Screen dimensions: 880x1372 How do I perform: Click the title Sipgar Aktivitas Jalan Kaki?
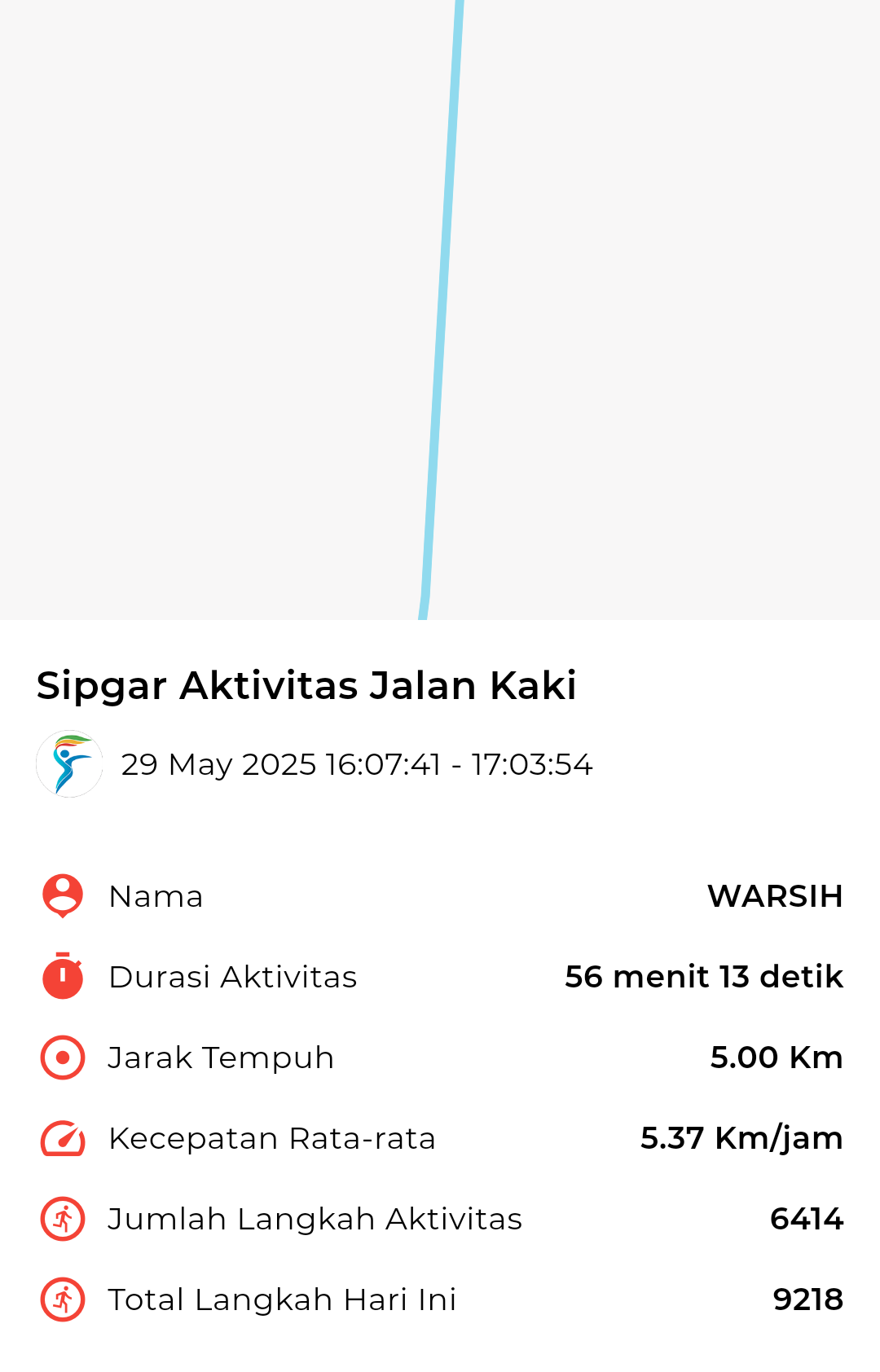click(306, 686)
